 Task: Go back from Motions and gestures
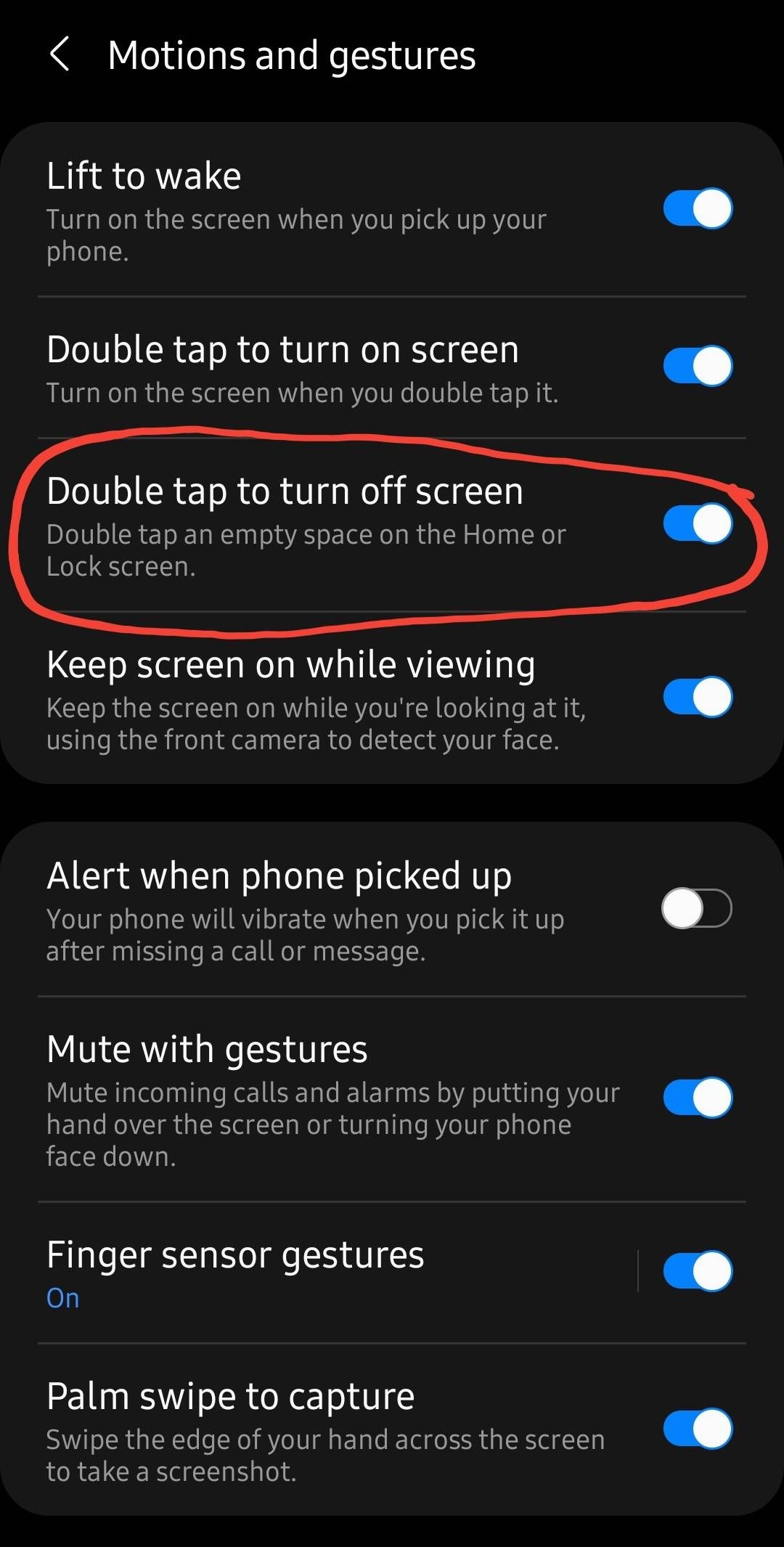(x=60, y=55)
